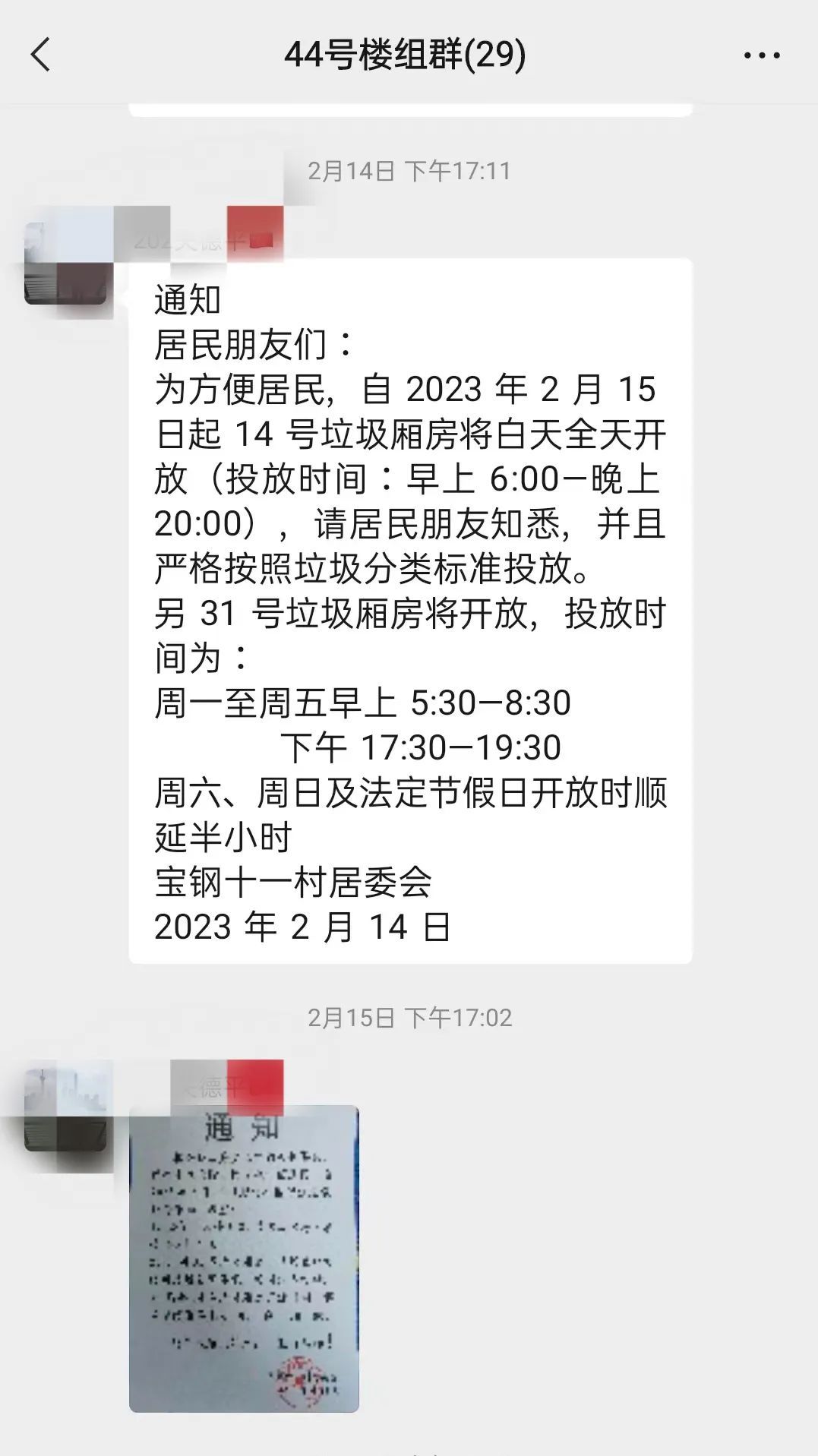Open the 通知 photo sent on 2月15日
Screen dimensions: 818x1456
[x=244, y=1258]
